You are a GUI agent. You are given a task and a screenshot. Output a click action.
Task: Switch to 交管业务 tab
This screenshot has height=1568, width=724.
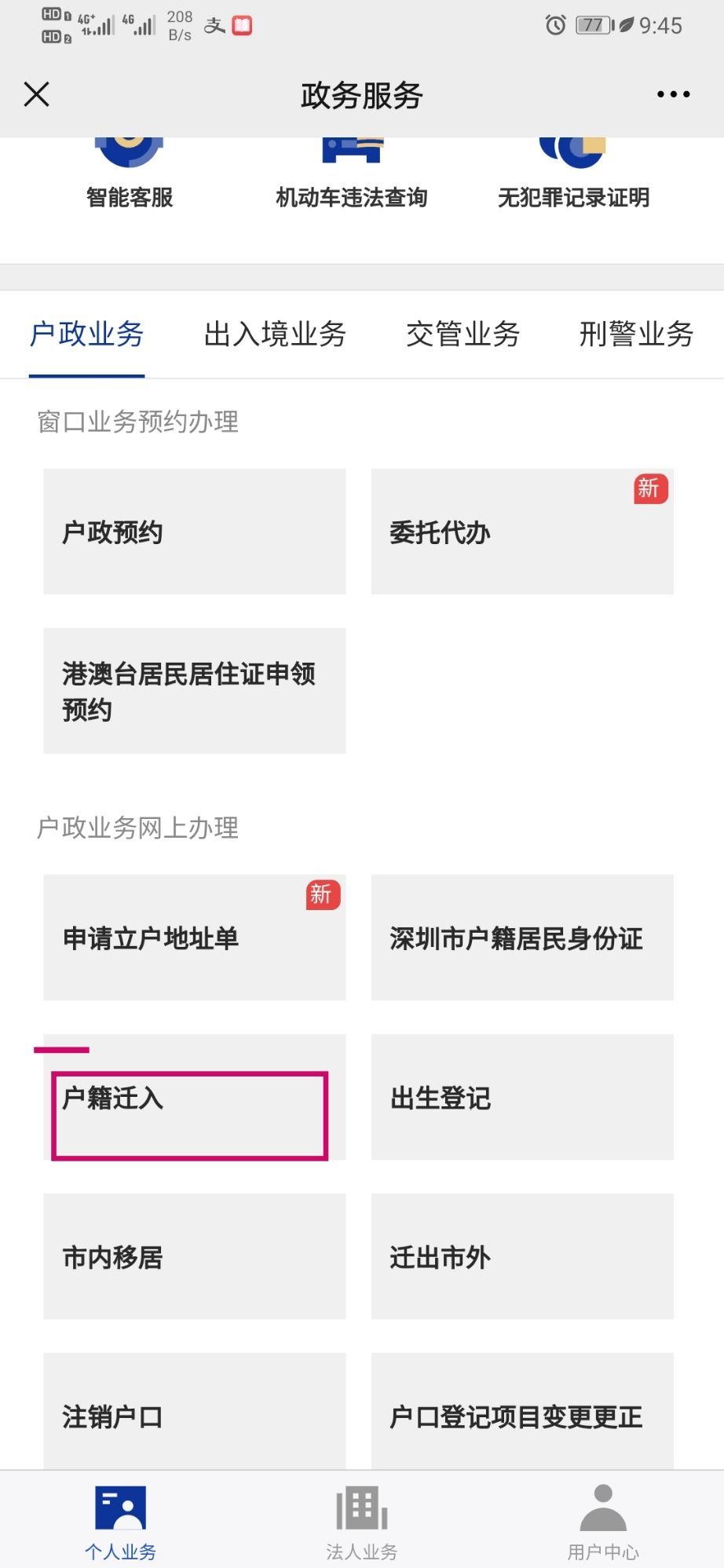(463, 334)
